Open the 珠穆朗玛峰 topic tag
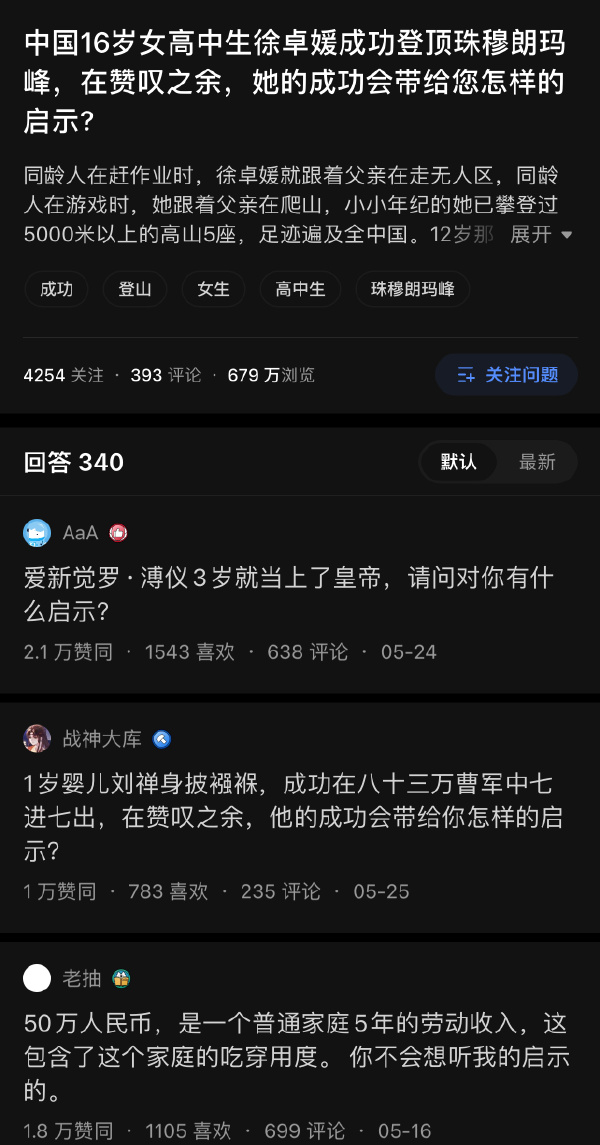 coord(412,290)
